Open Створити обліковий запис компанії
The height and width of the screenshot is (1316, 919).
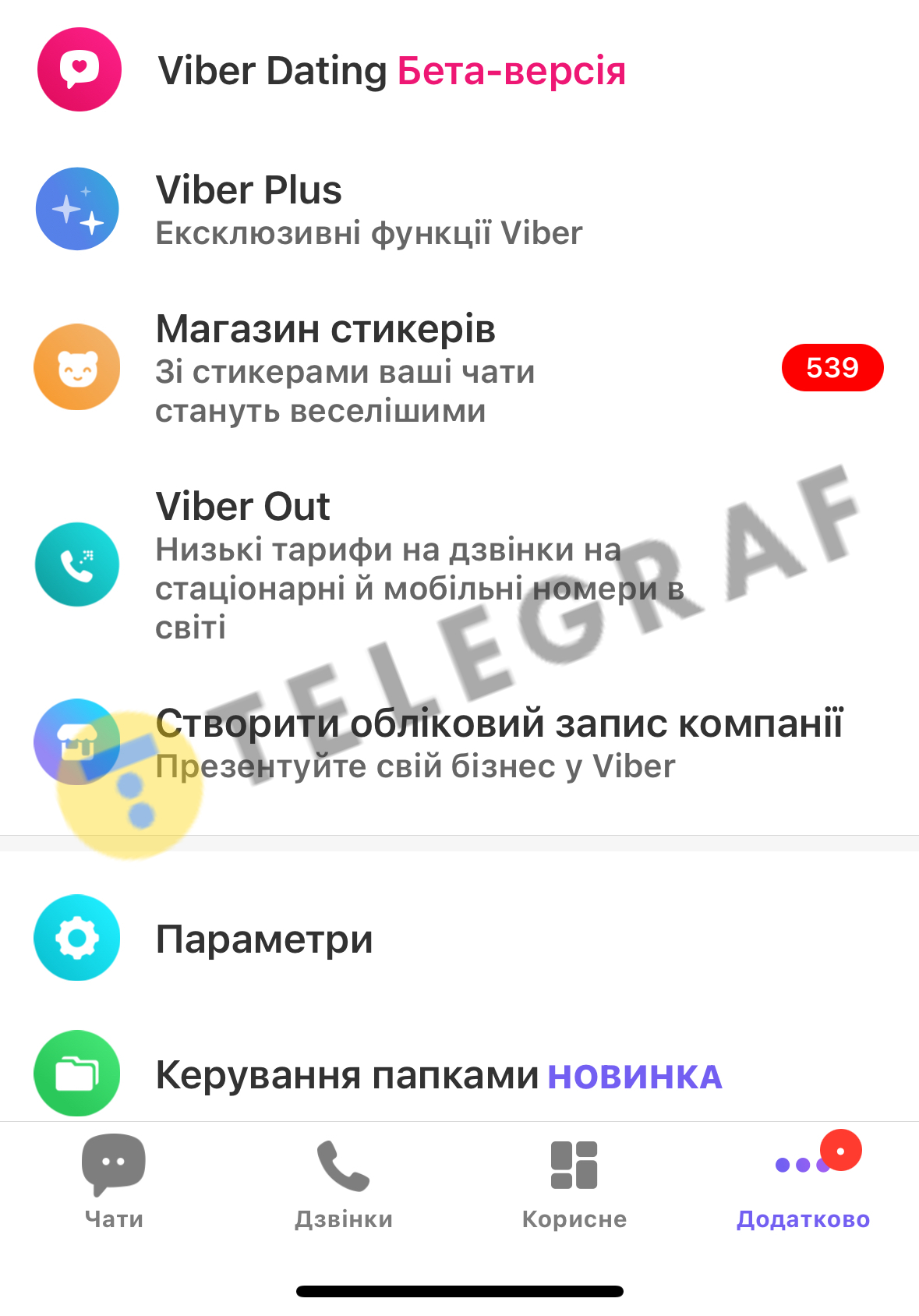499,741
